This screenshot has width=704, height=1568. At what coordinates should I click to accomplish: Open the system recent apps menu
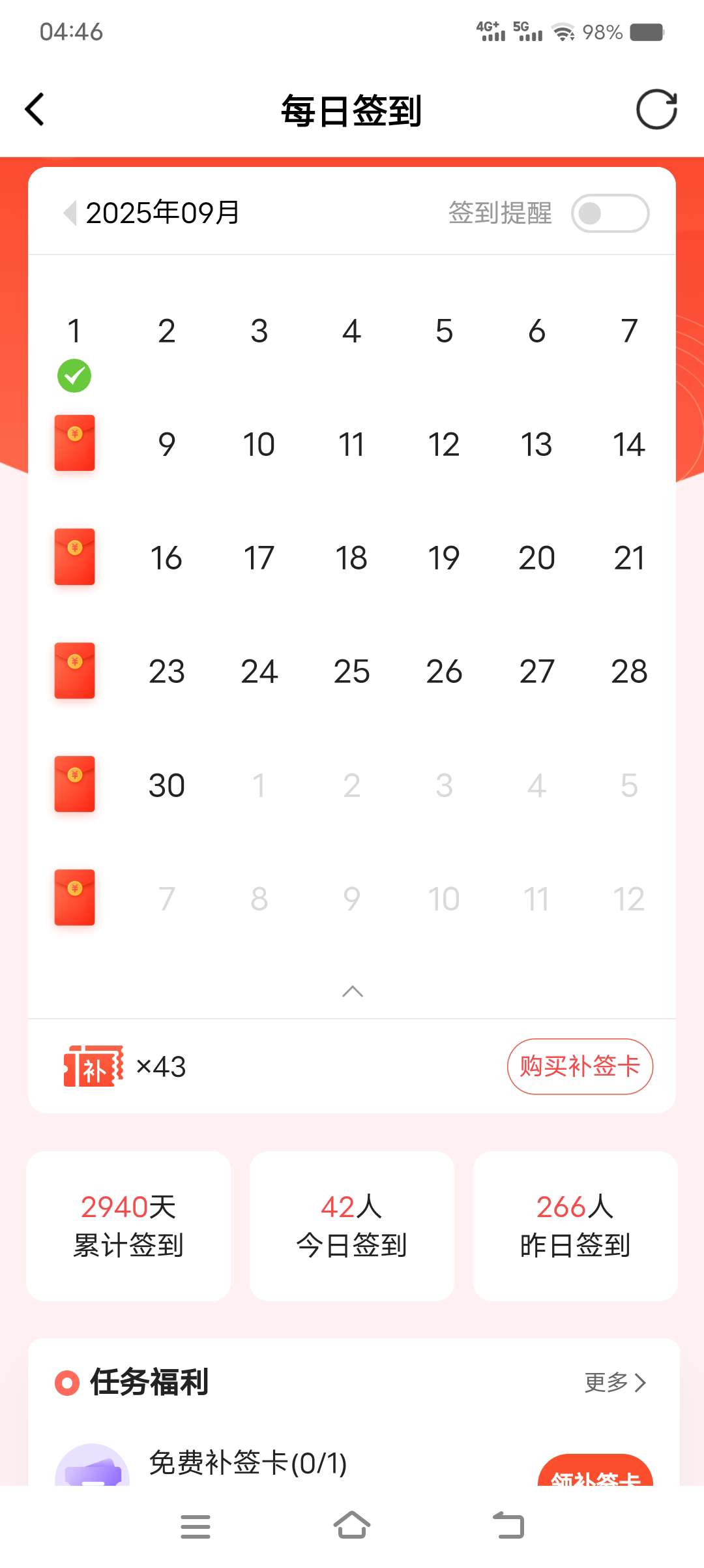[195, 1526]
